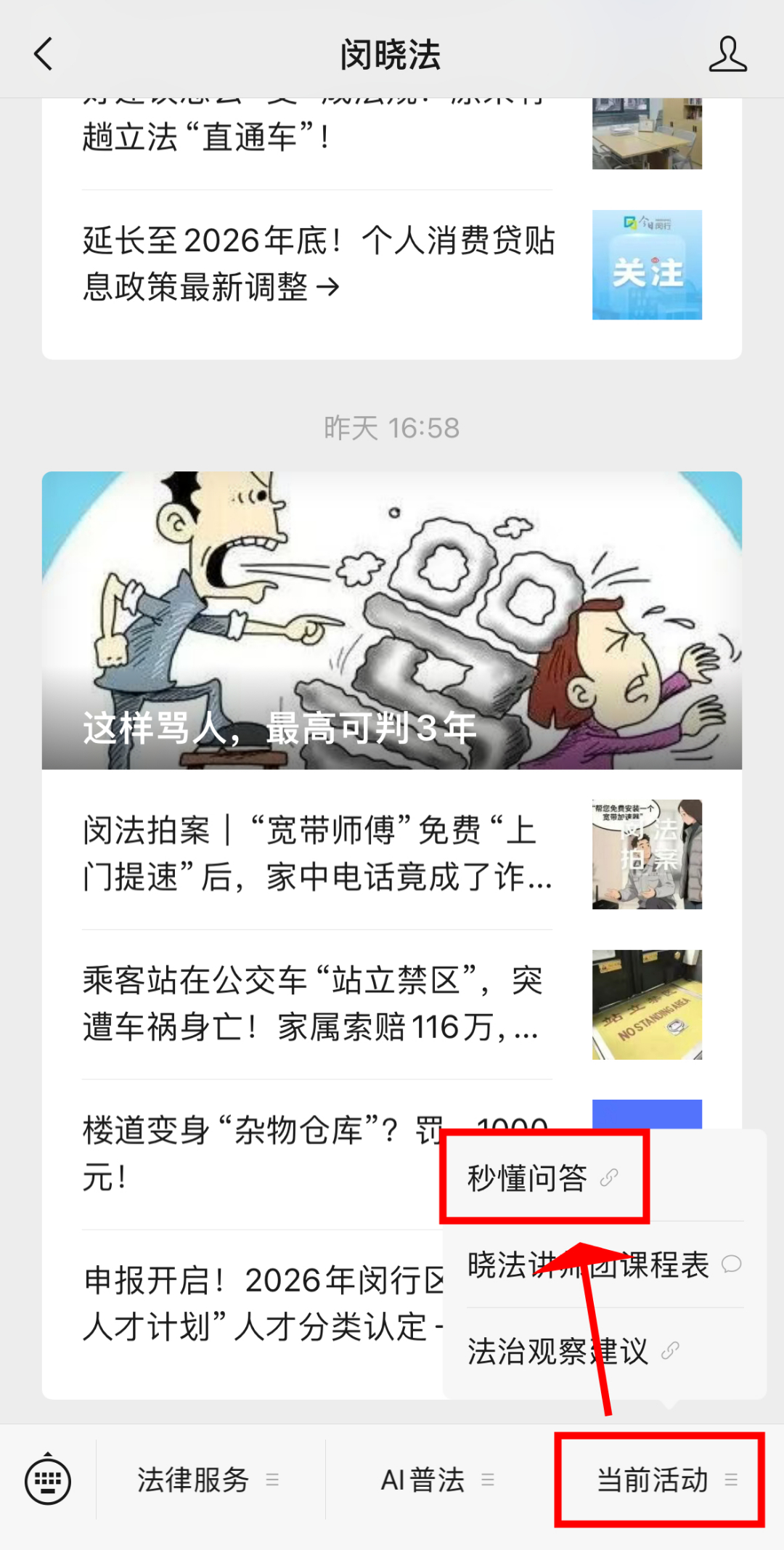Open the AI普法 menu
This screenshot has width=784, height=1550.
point(437,1480)
